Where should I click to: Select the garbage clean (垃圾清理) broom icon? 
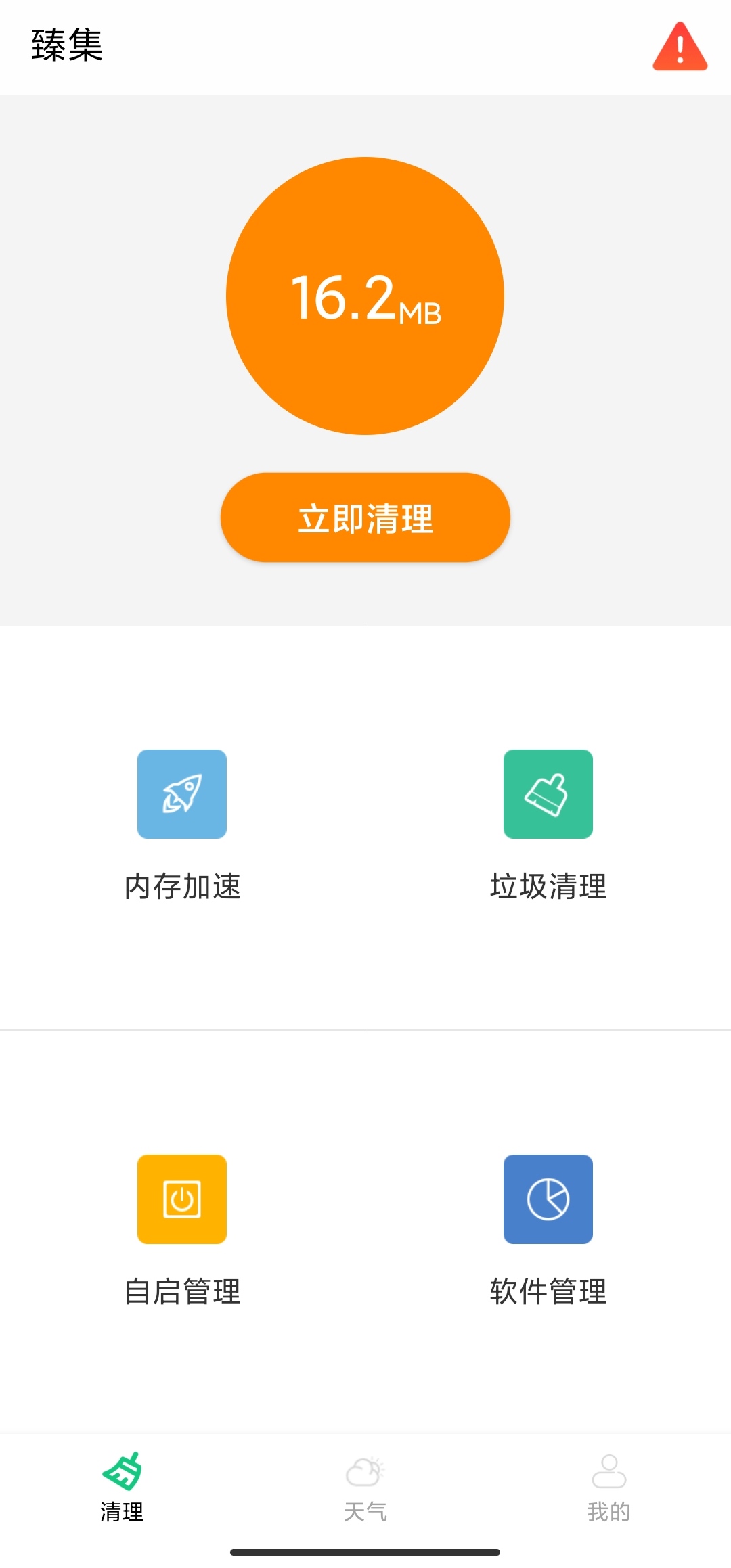(548, 794)
